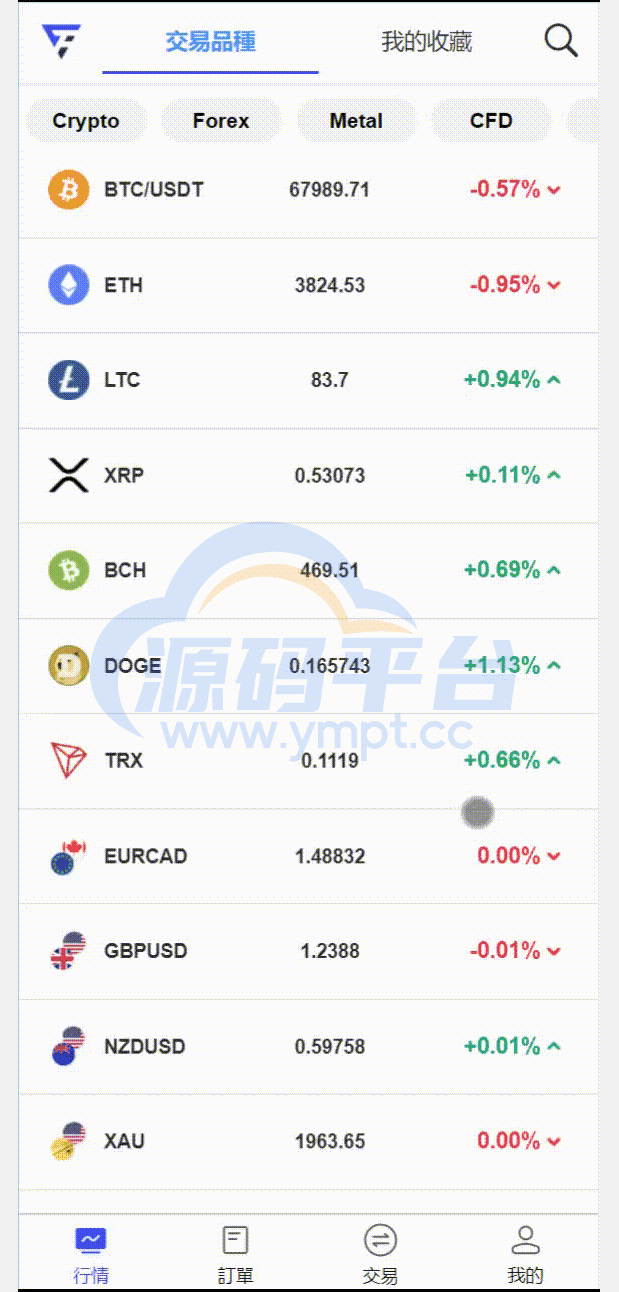Filter by Crypto chip
Viewport: 619px width, 1292px height.
(86, 121)
